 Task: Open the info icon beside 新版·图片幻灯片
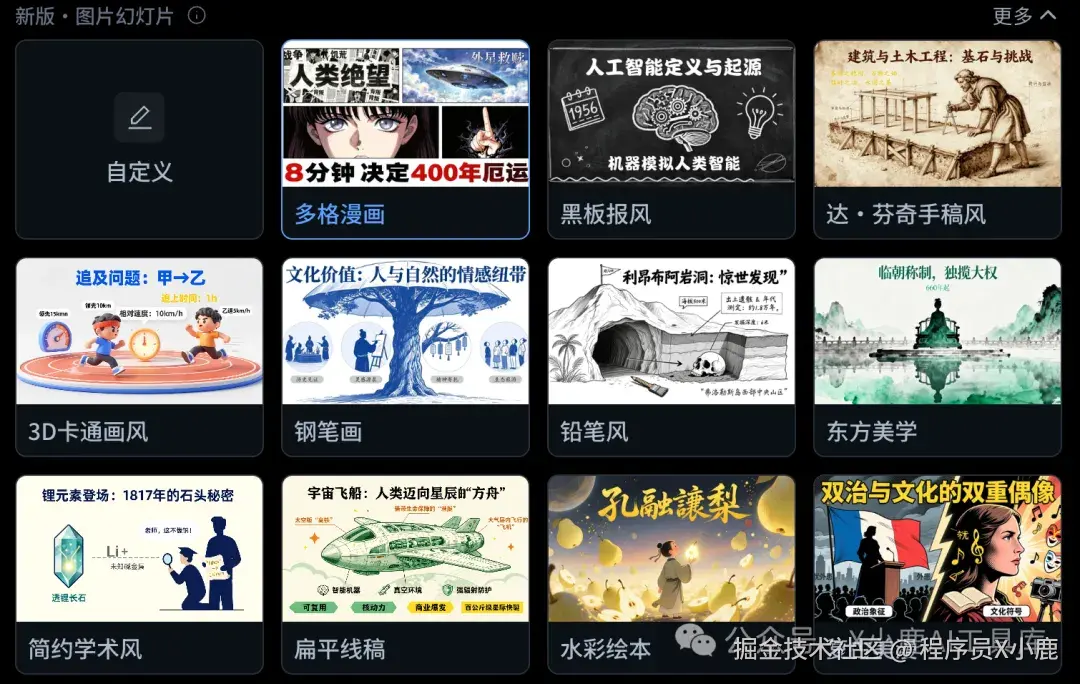(x=197, y=15)
